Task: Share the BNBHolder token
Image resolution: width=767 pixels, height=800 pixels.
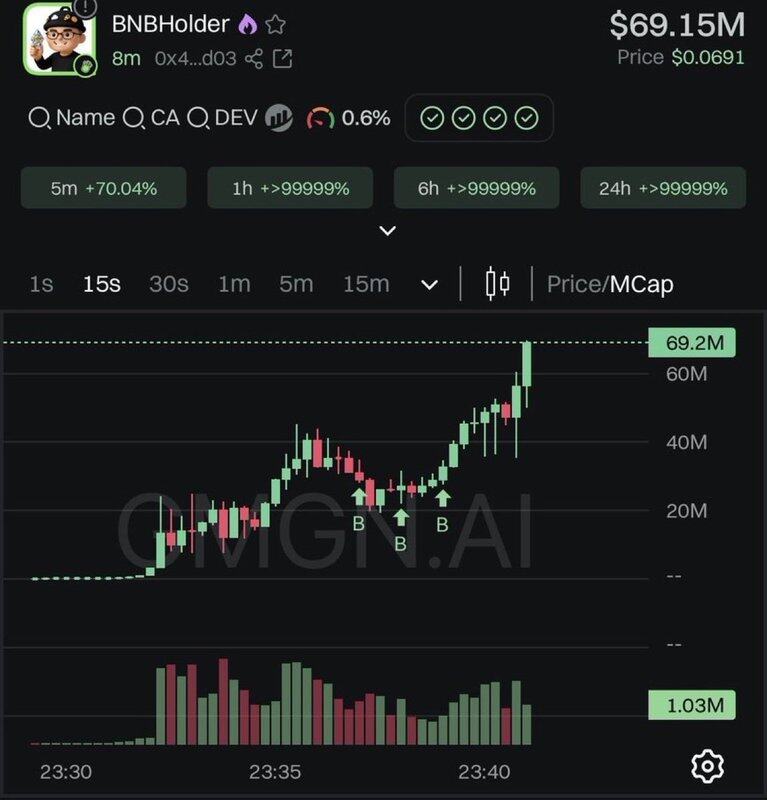Action: [254, 59]
